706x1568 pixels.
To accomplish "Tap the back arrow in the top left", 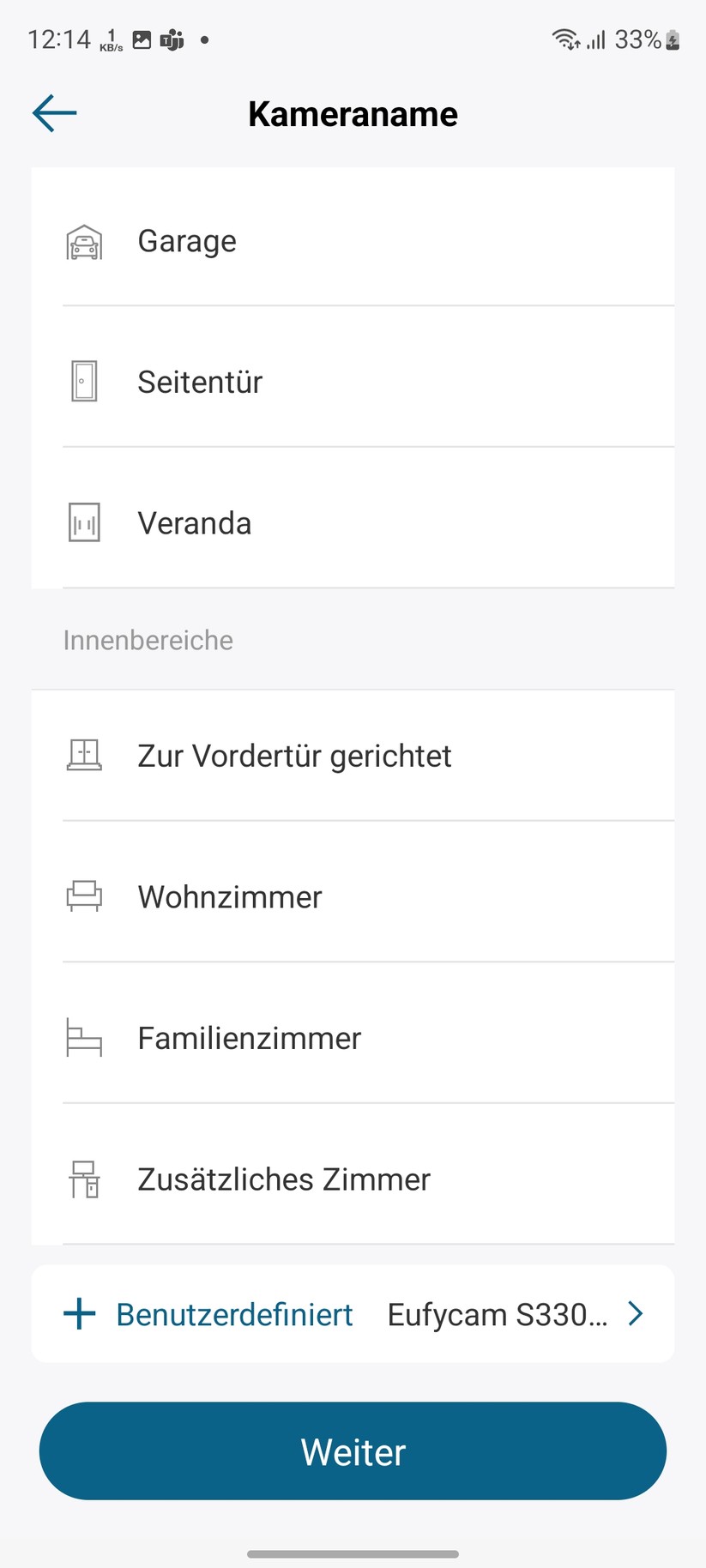I will click(x=53, y=112).
